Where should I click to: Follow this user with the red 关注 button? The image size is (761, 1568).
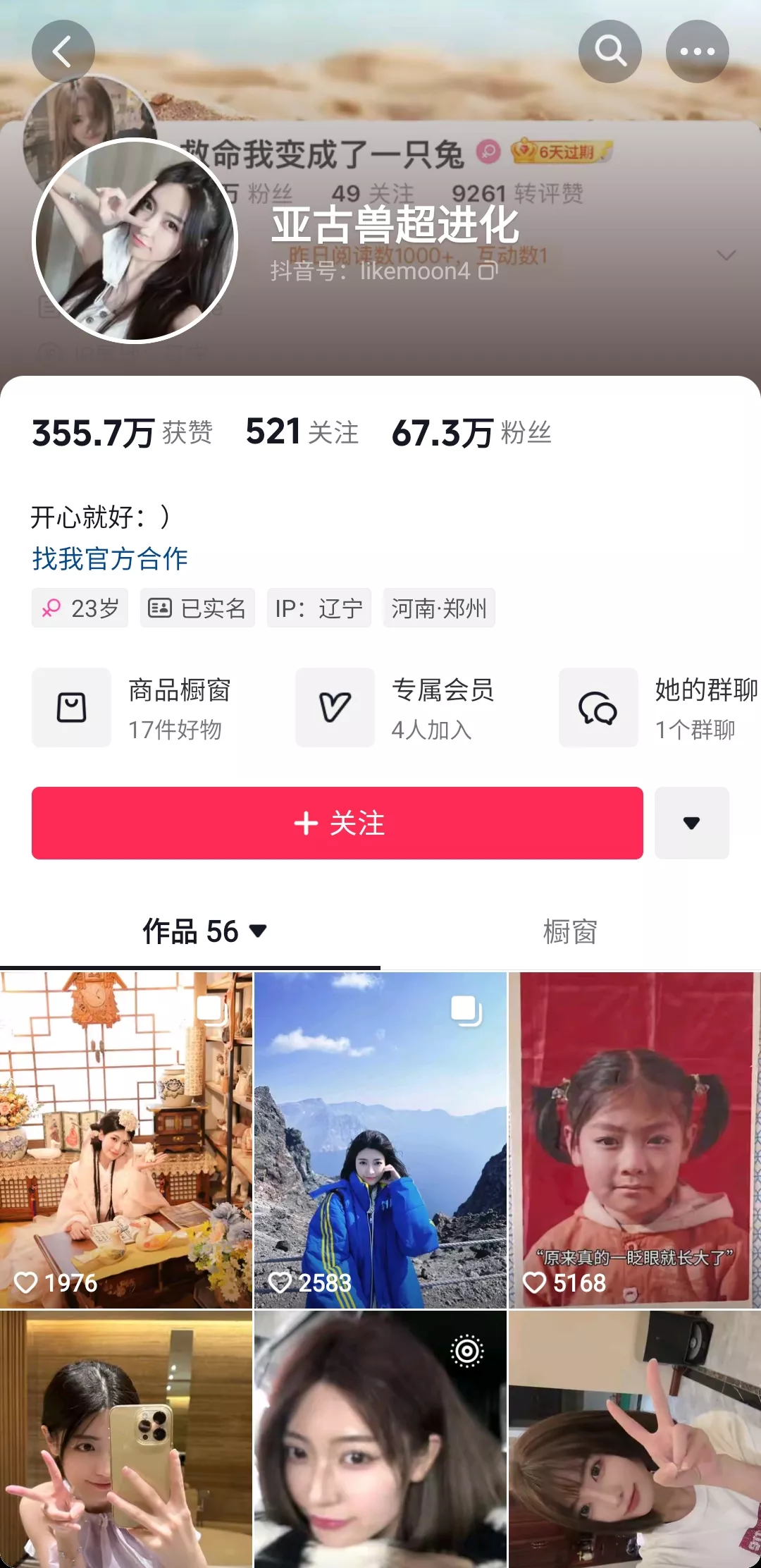337,823
